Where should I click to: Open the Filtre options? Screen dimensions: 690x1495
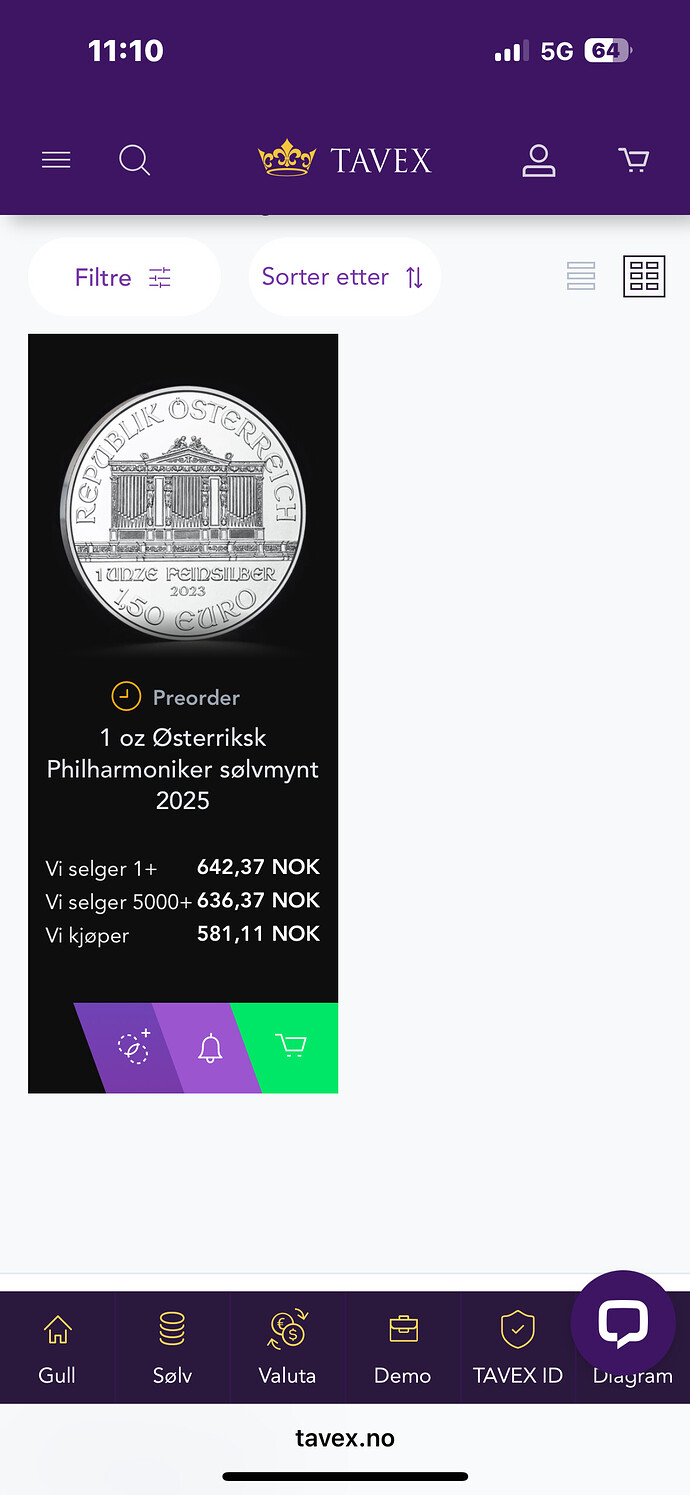tap(123, 277)
